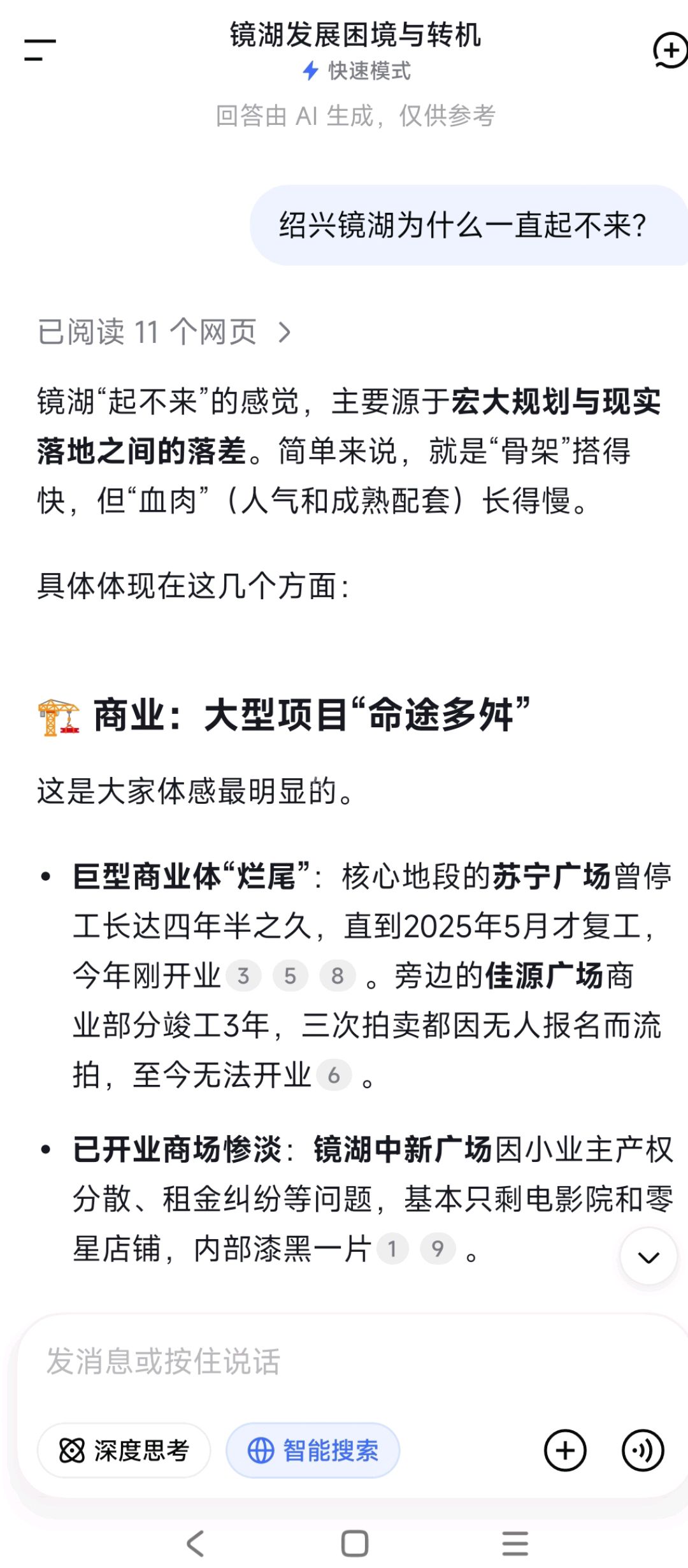Open the side drawer menu
The height and width of the screenshot is (1568, 688).
pos(40,50)
